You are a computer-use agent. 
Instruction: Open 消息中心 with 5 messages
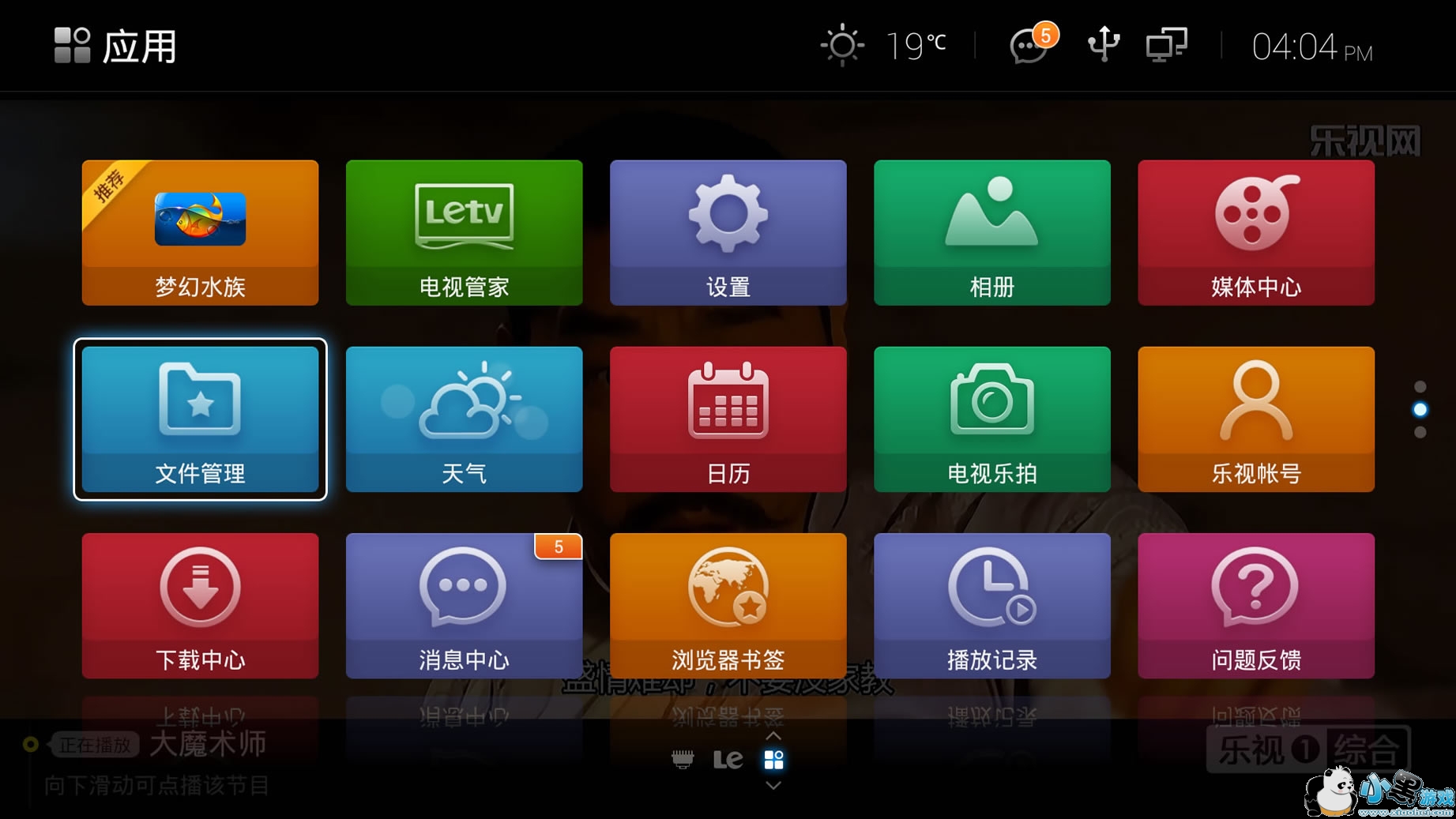coord(464,606)
